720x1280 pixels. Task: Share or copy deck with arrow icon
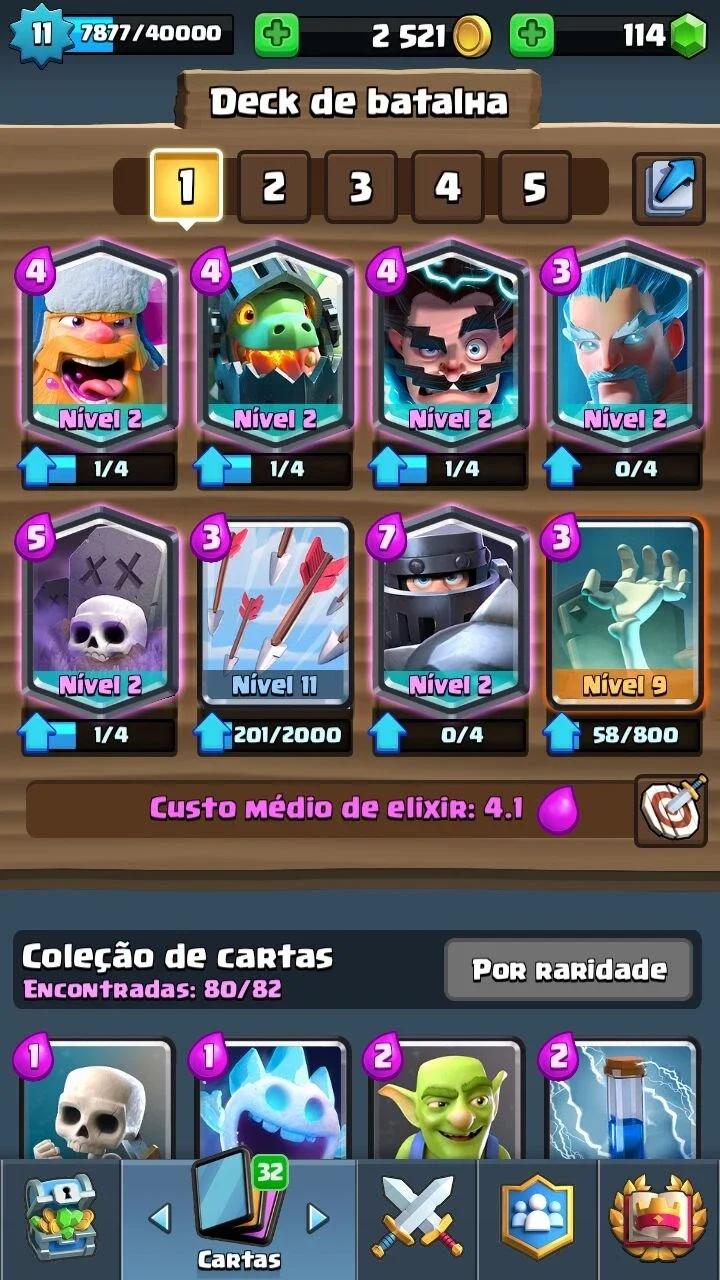click(669, 186)
